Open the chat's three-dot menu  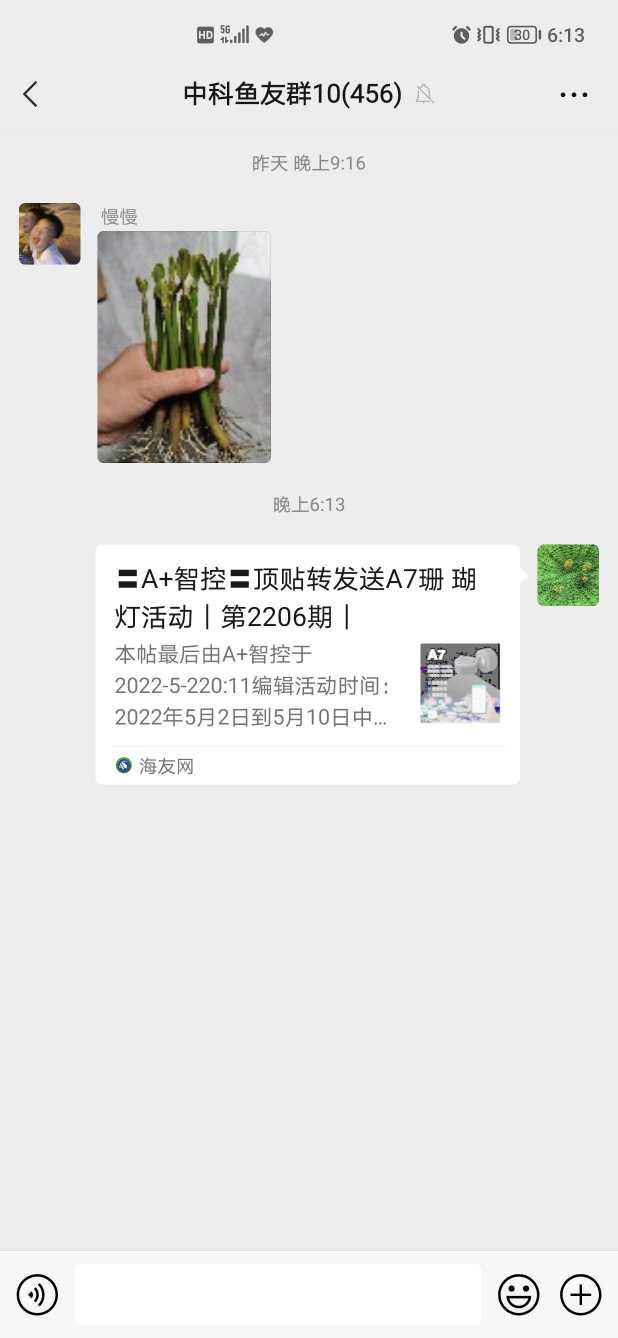tap(573, 95)
